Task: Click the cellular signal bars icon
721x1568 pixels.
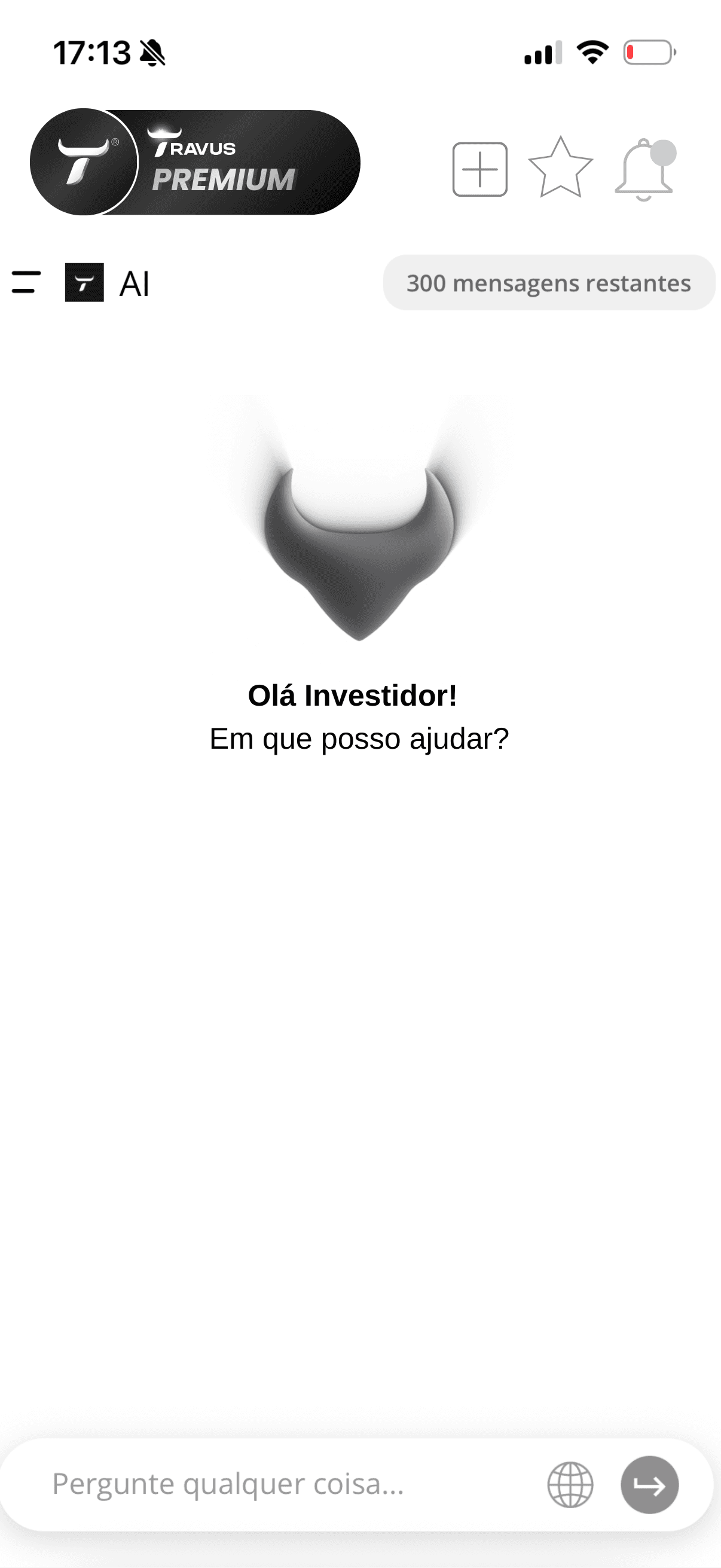Action: (x=543, y=54)
